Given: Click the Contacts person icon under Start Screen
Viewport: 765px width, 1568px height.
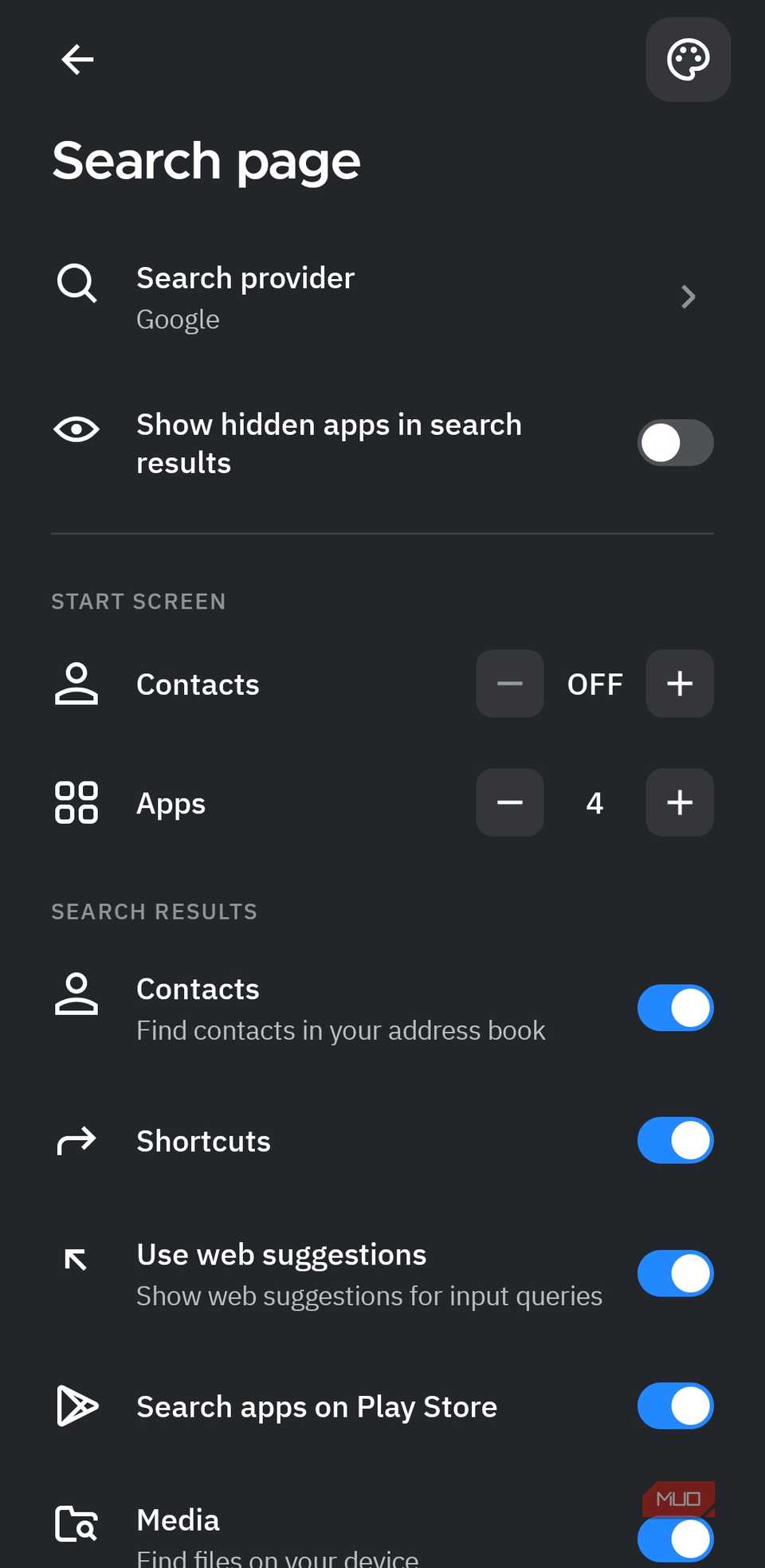Looking at the screenshot, I should (76, 684).
